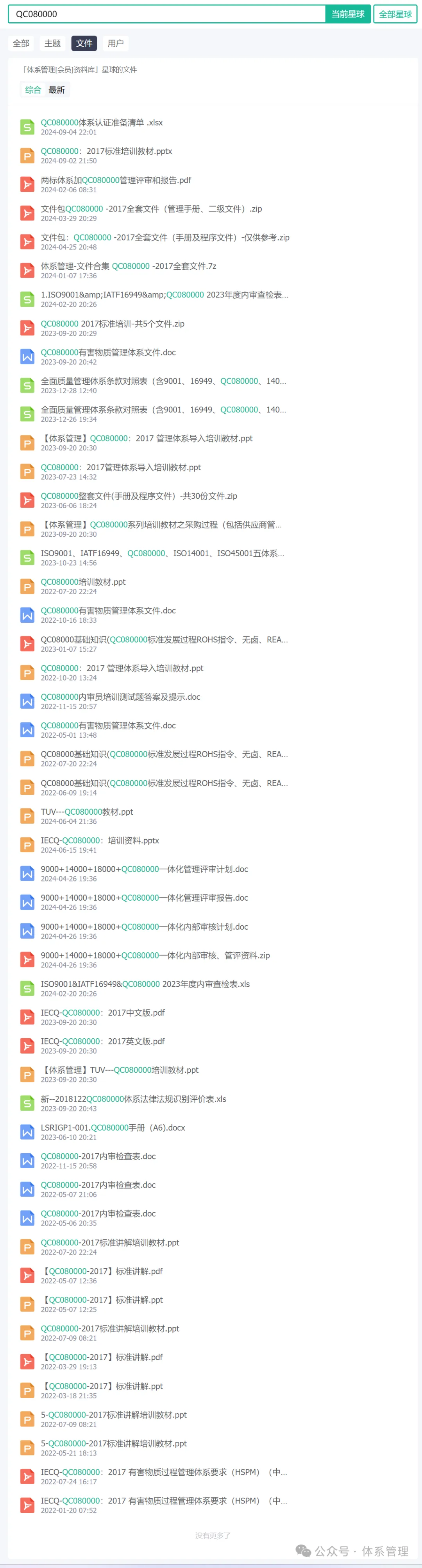Switch to the 主题 tab
This screenshot has width=422, height=1568.
pos(53,43)
